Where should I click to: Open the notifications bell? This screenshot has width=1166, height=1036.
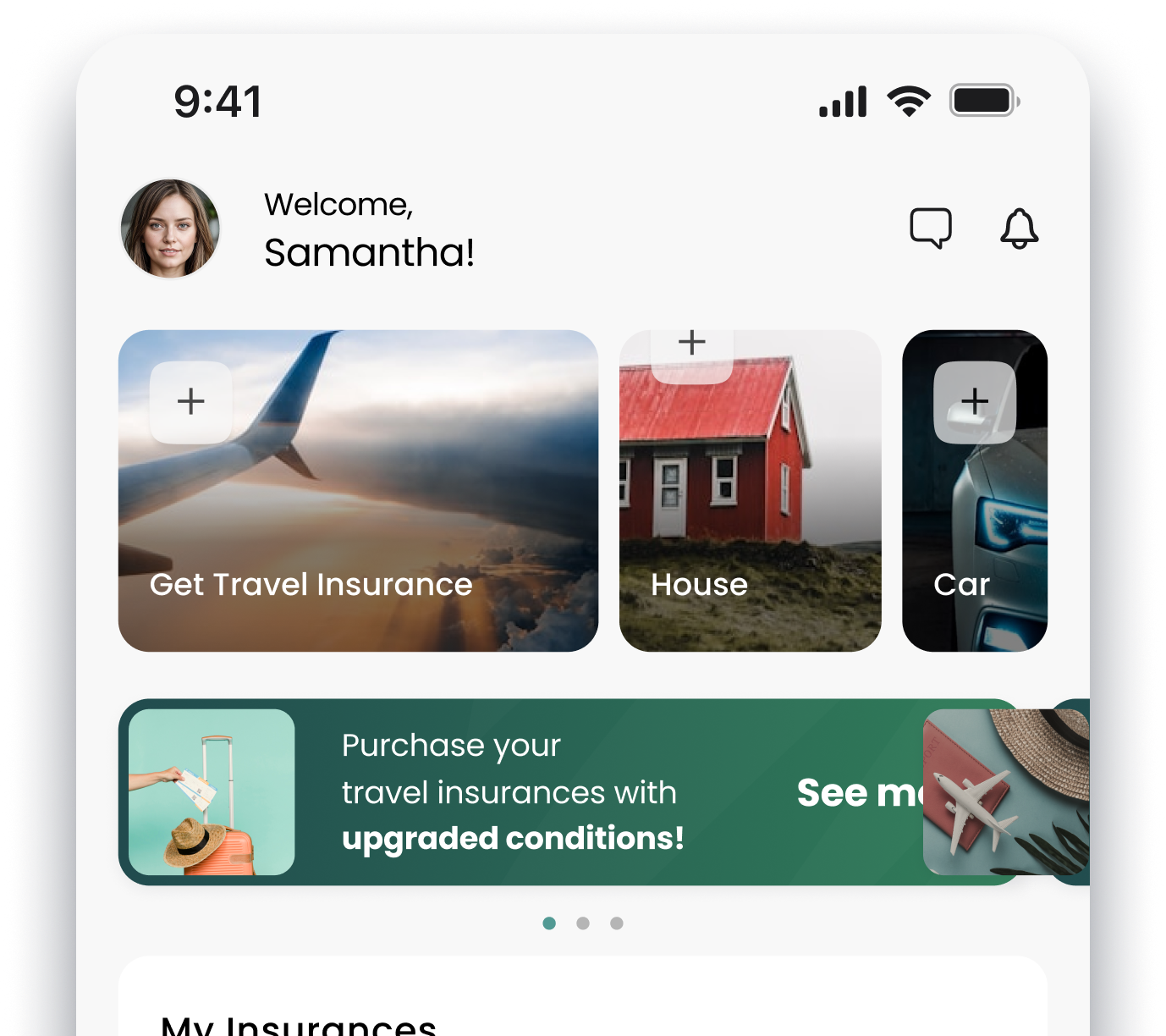click(1019, 229)
